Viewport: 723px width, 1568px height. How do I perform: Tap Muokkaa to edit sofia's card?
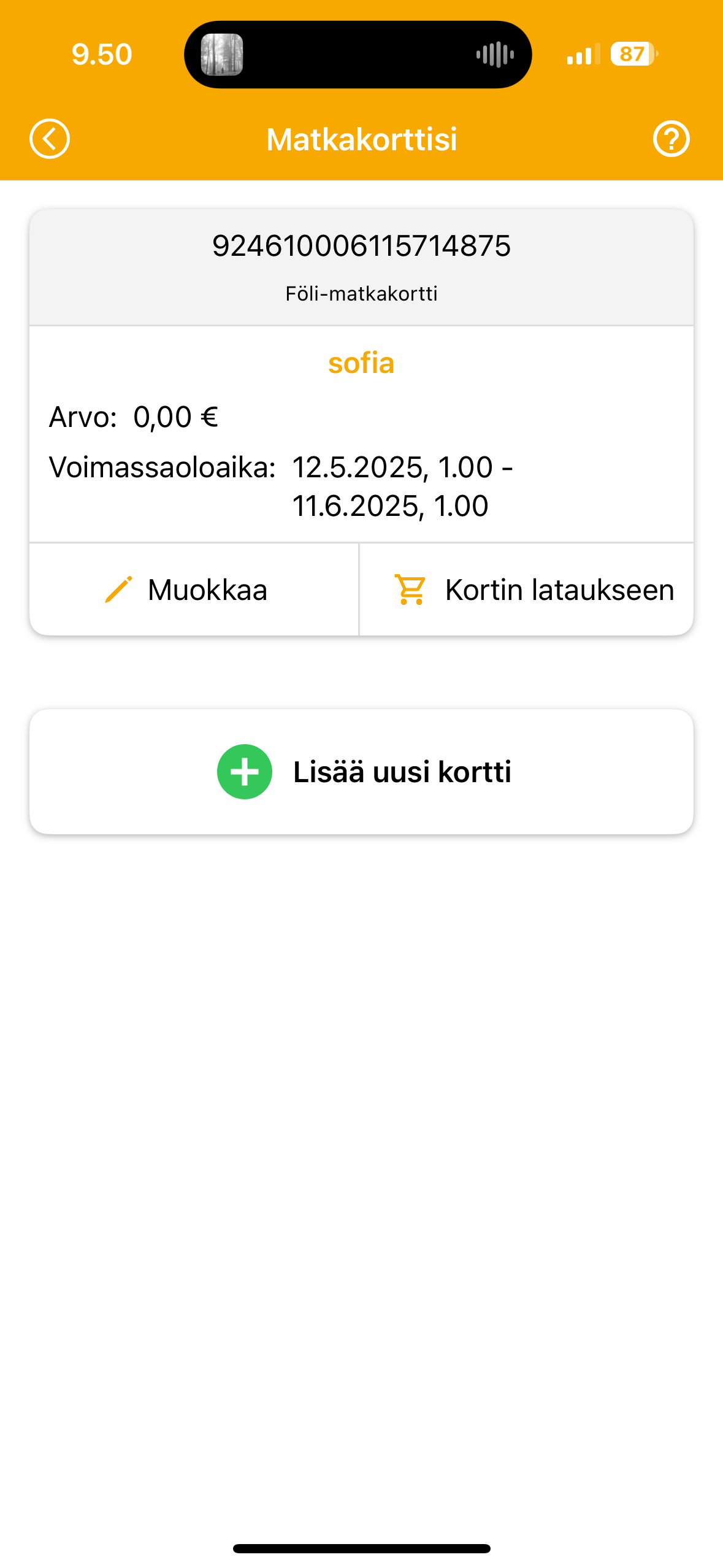click(x=194, y=590)
